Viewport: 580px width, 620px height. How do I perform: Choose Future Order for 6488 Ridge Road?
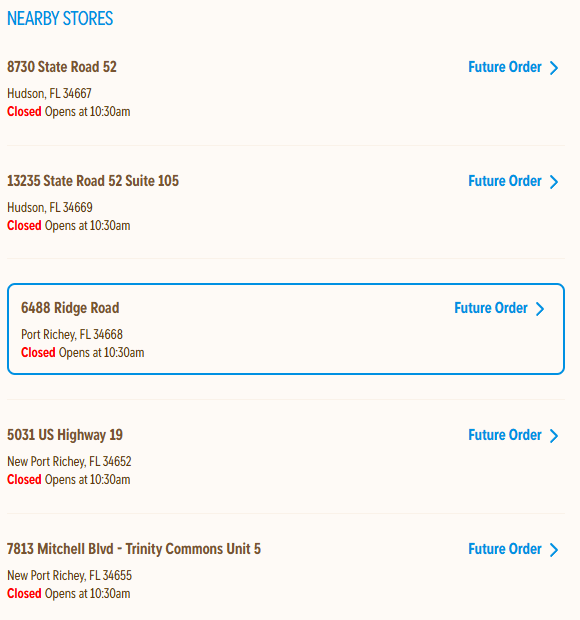coord(499,308)
